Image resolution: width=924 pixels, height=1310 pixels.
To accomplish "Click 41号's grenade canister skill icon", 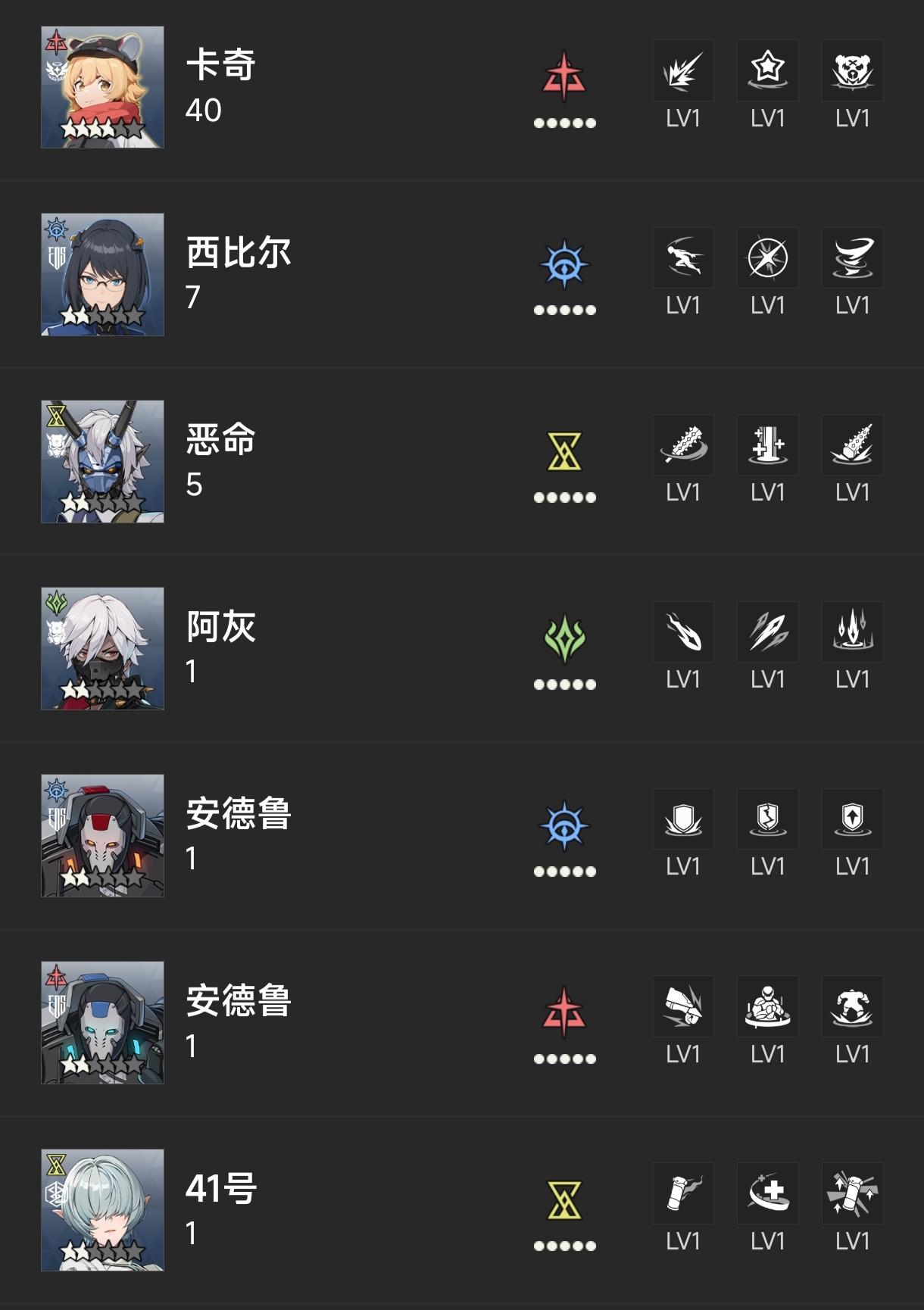I will pos(682,1193).
